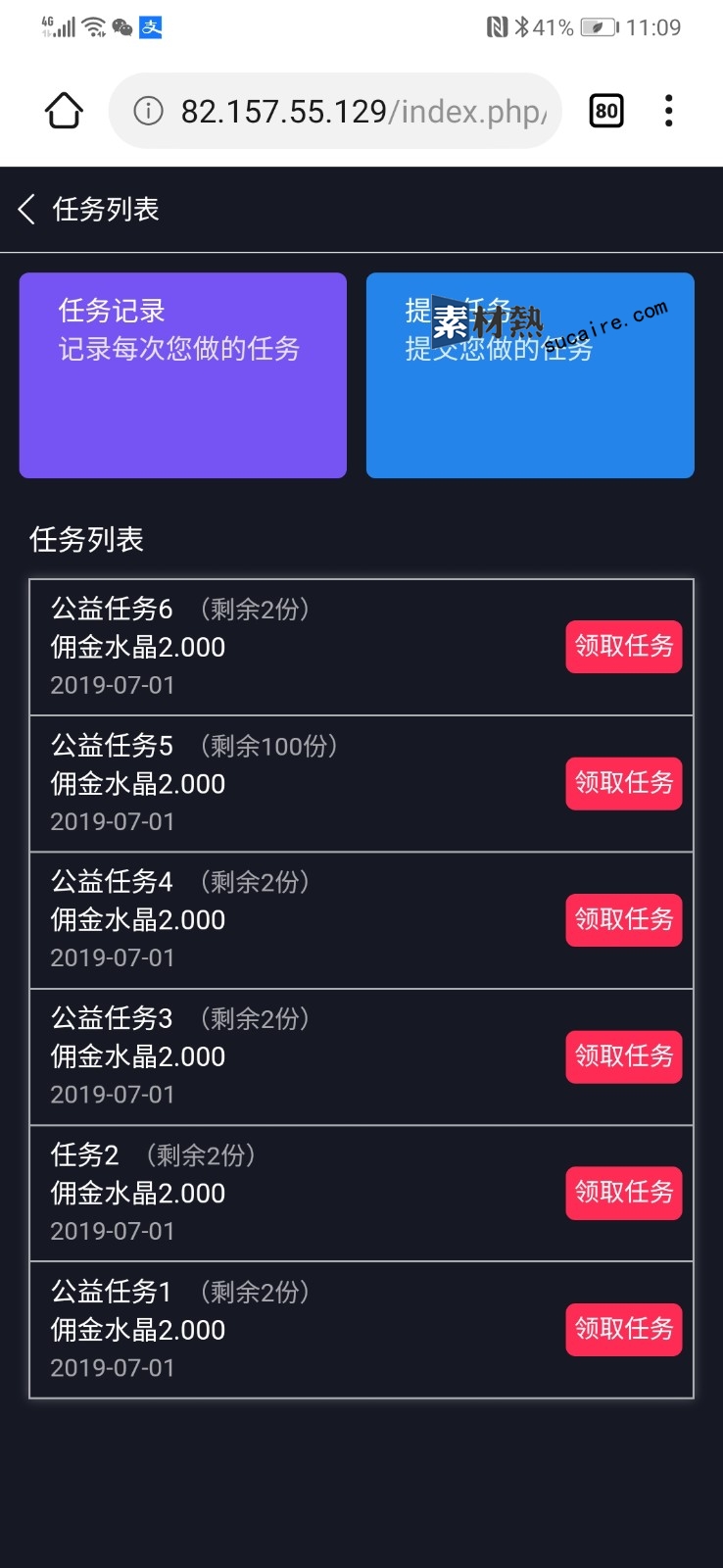Screen dimensions: 723x1568
Task: Open the browser overflow menu
Action: pyautogui.click(x=669, y=111)
